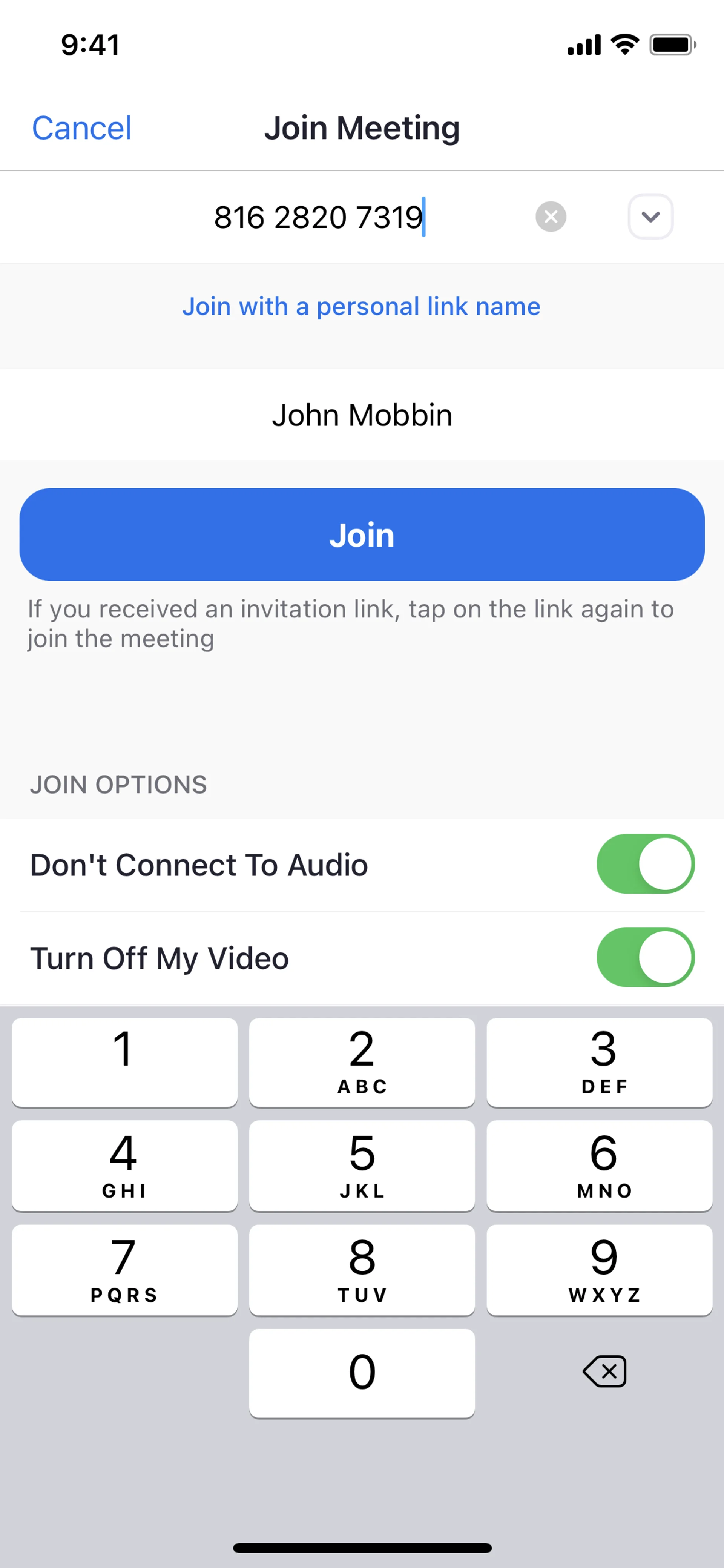Image resolution: width=724 pixels, height=1568 pixels.
Task: Tap the blue Join button
Action: pos(361,534)
